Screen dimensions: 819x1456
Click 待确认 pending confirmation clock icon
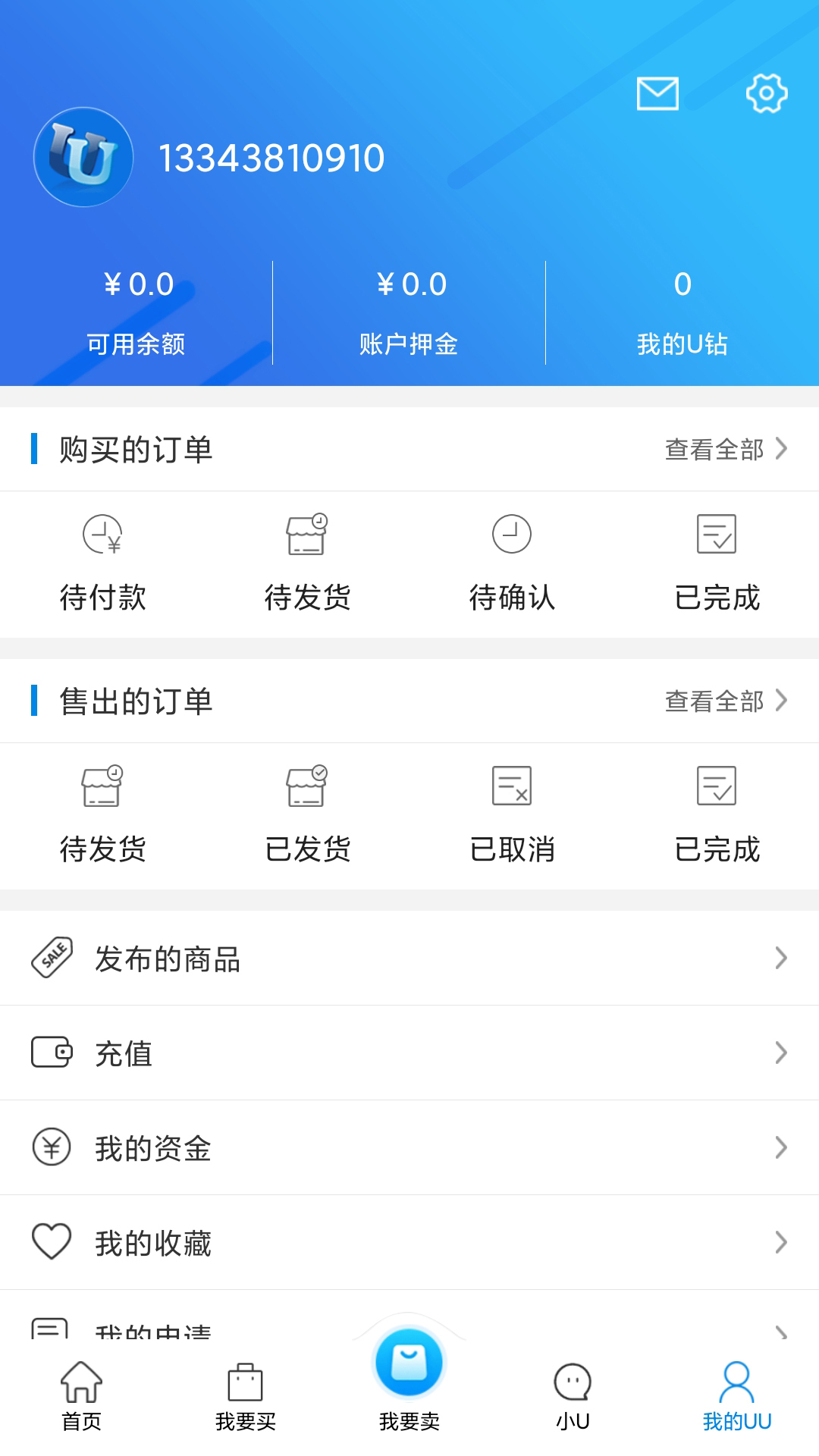coord(513,535)
